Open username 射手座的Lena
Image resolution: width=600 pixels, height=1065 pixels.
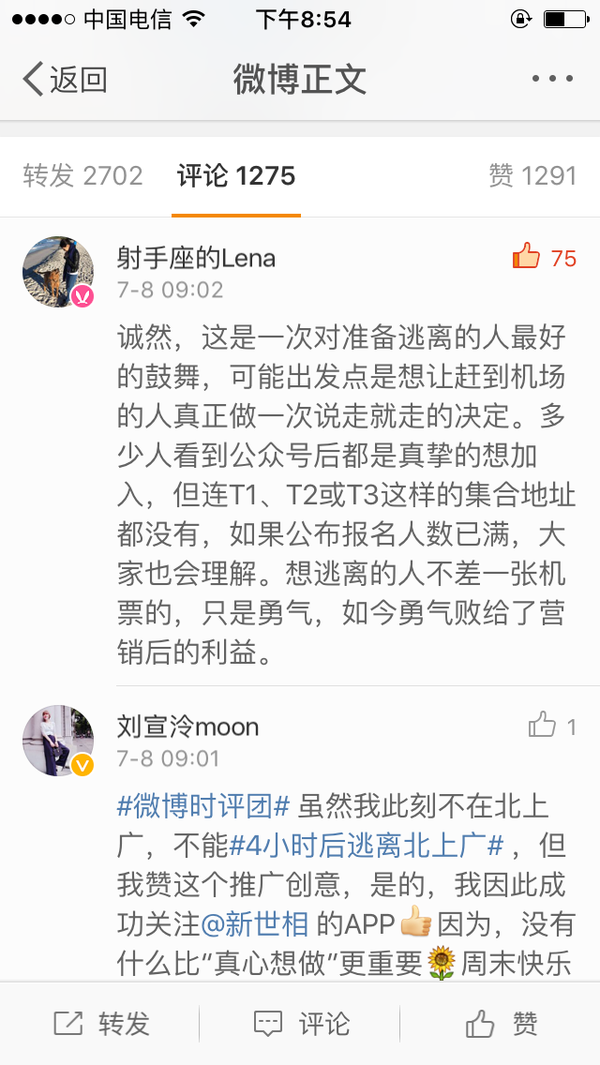(196, 258)
